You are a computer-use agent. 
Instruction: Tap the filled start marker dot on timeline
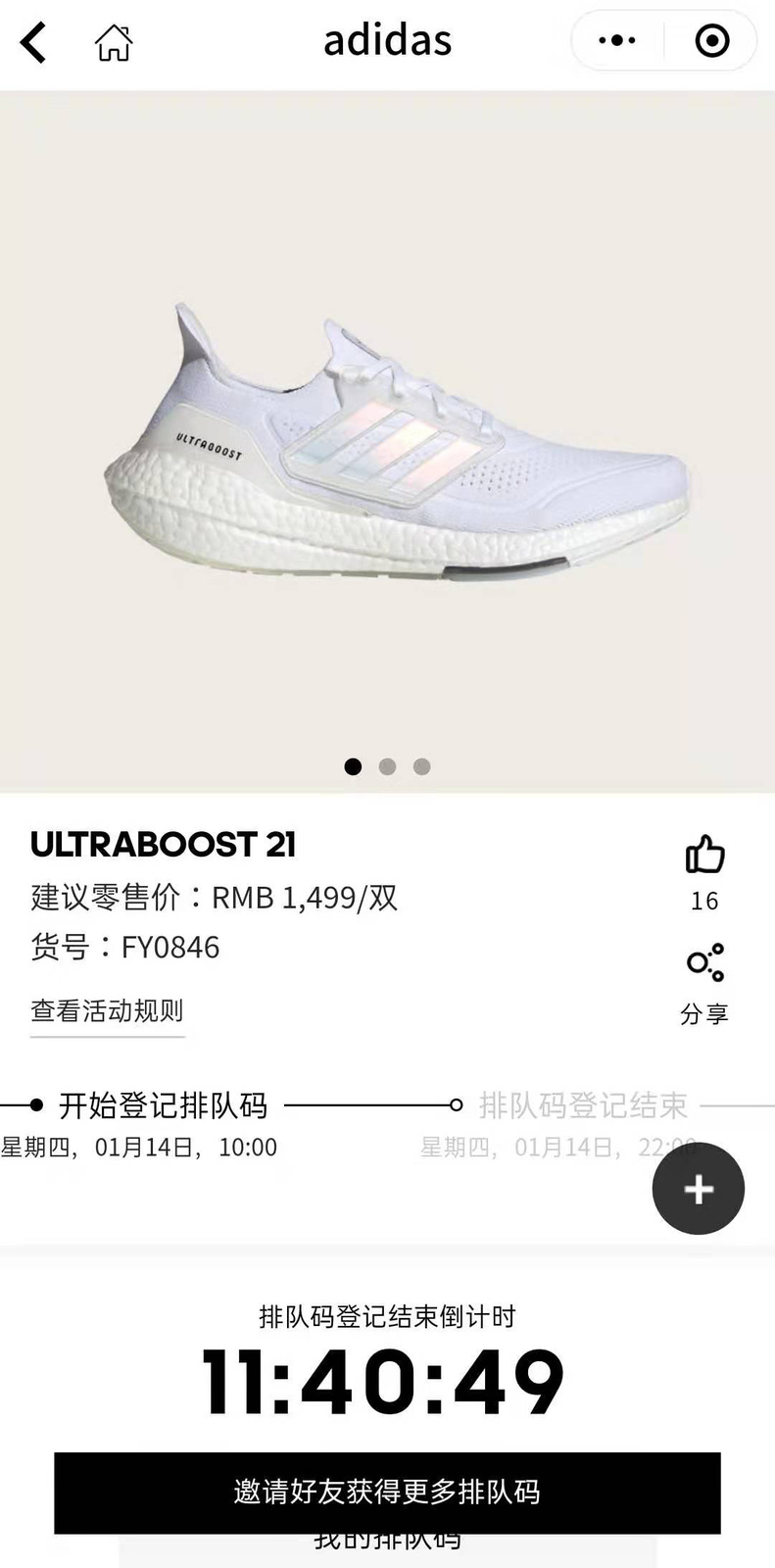[35, 1105]
